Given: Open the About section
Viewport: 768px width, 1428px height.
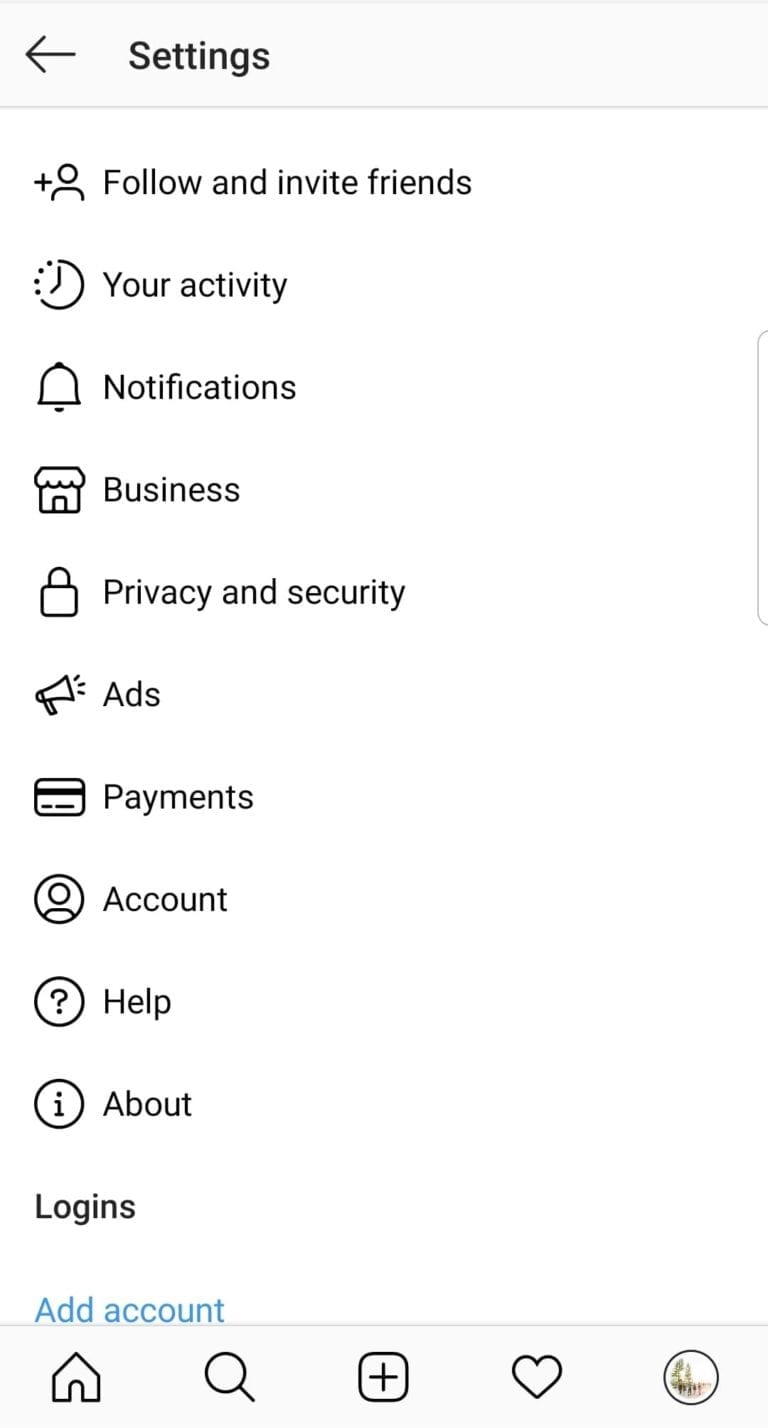Looking at the screenshot, I should 384,1104.
